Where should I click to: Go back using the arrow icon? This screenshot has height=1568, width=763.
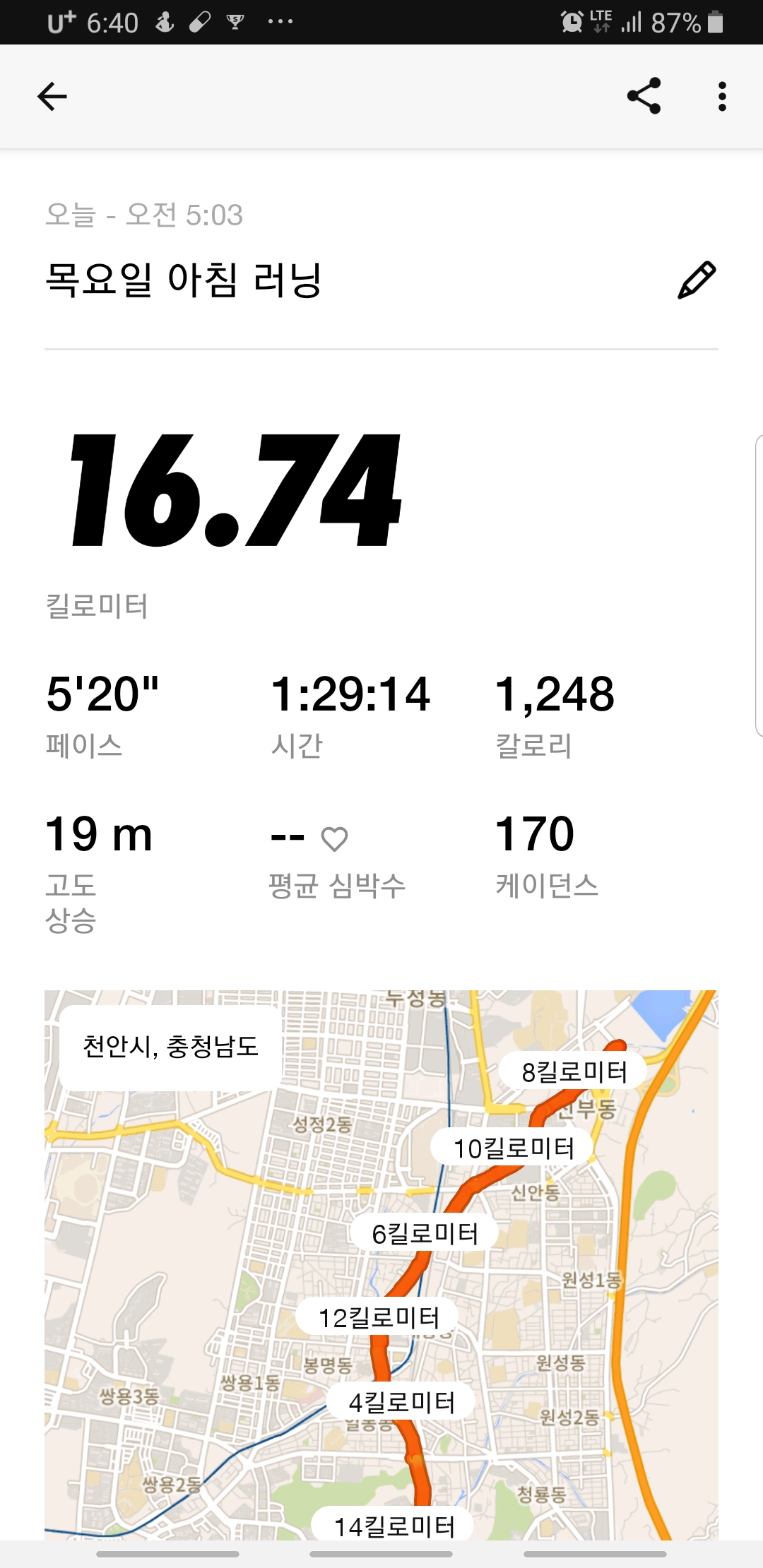pos(52,96)
